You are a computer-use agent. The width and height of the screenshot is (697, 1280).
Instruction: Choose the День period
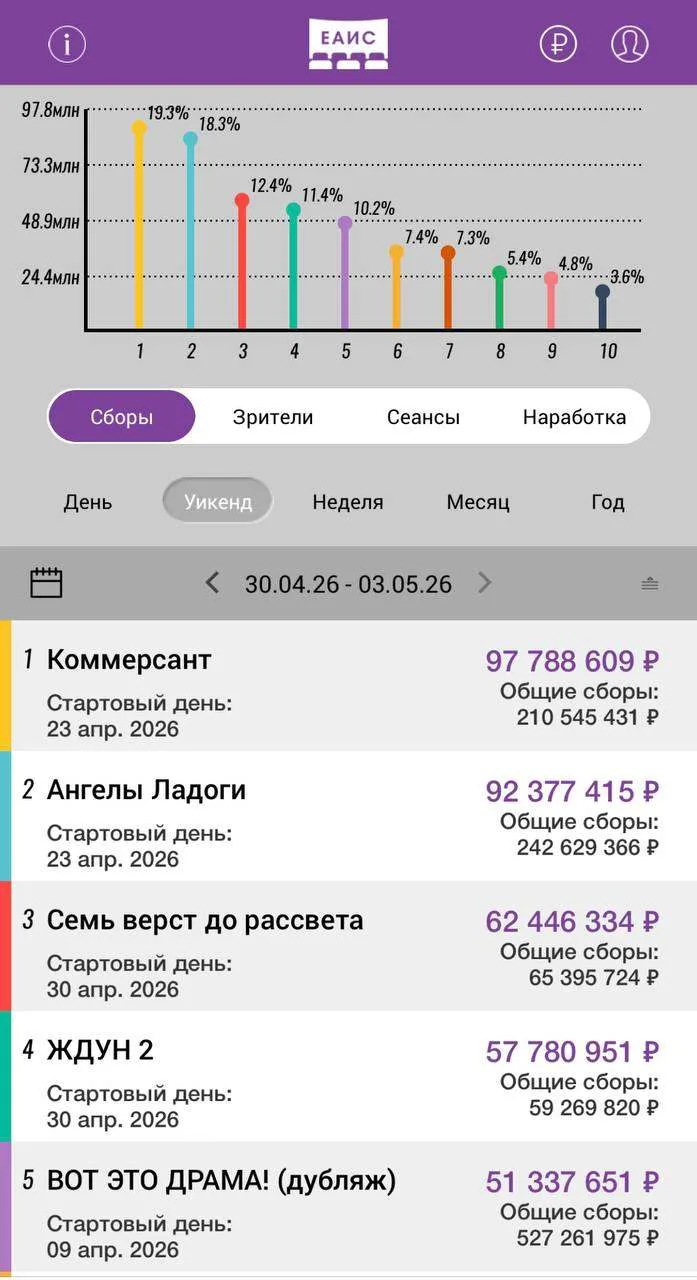point(88,502)
